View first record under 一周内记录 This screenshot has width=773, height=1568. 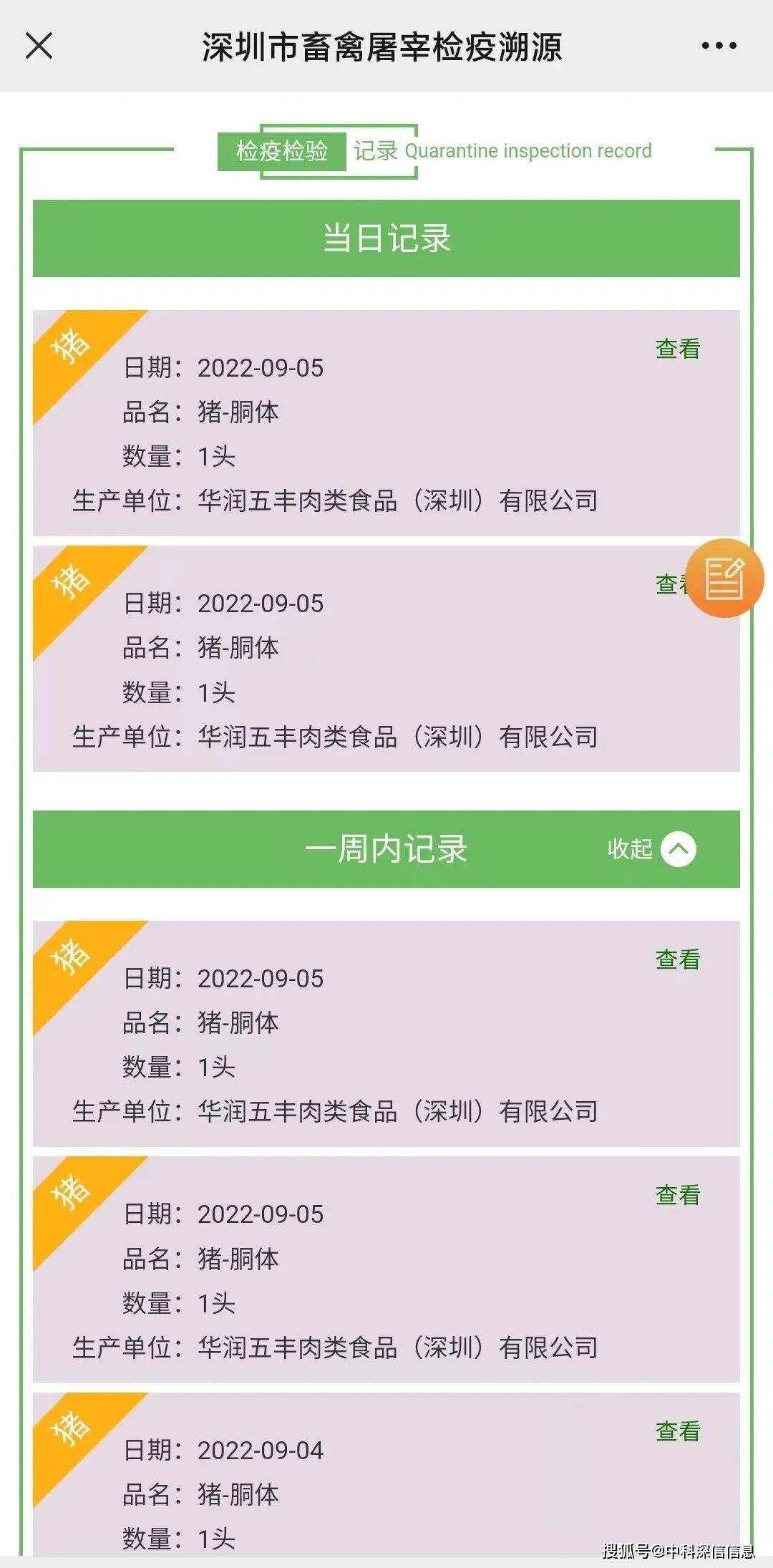point(677,959)
